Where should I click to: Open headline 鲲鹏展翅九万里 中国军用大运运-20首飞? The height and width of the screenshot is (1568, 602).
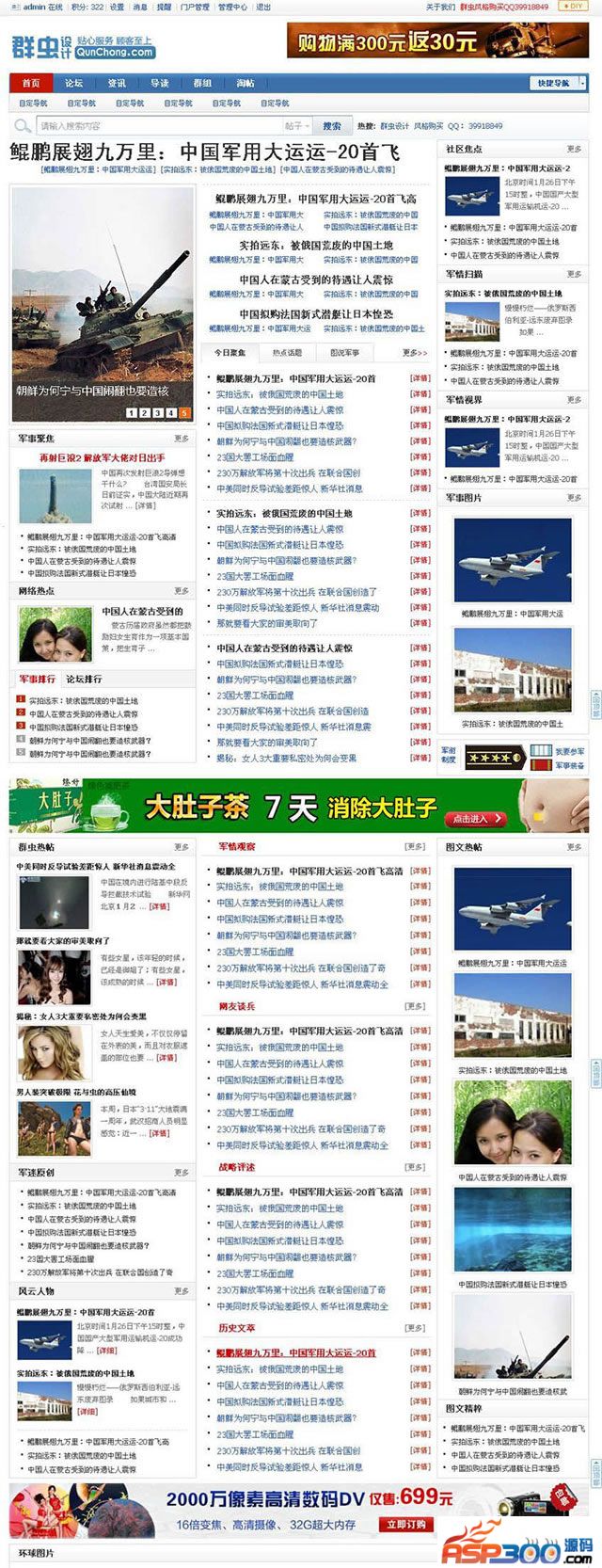pos(205,152)
